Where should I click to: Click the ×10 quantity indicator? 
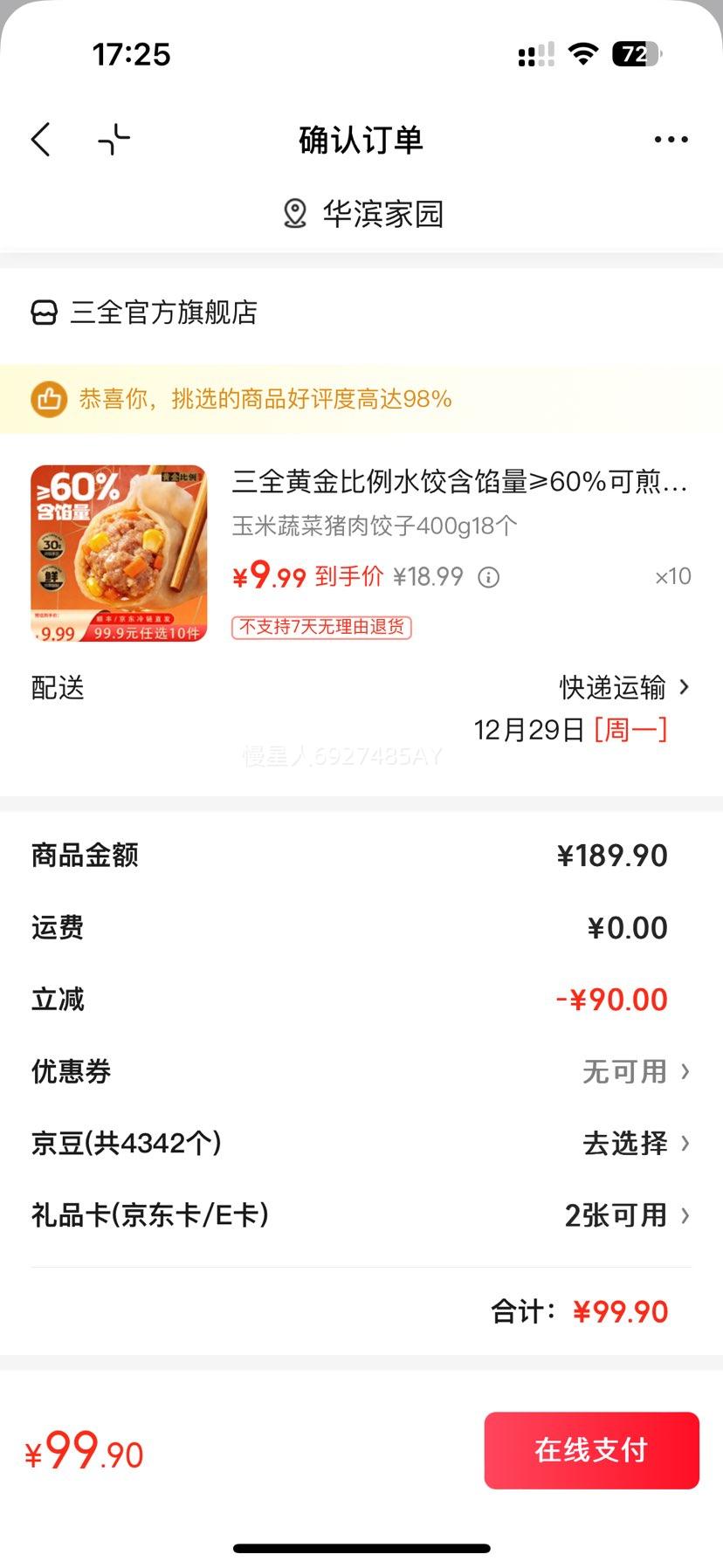[x=671, y=577]
